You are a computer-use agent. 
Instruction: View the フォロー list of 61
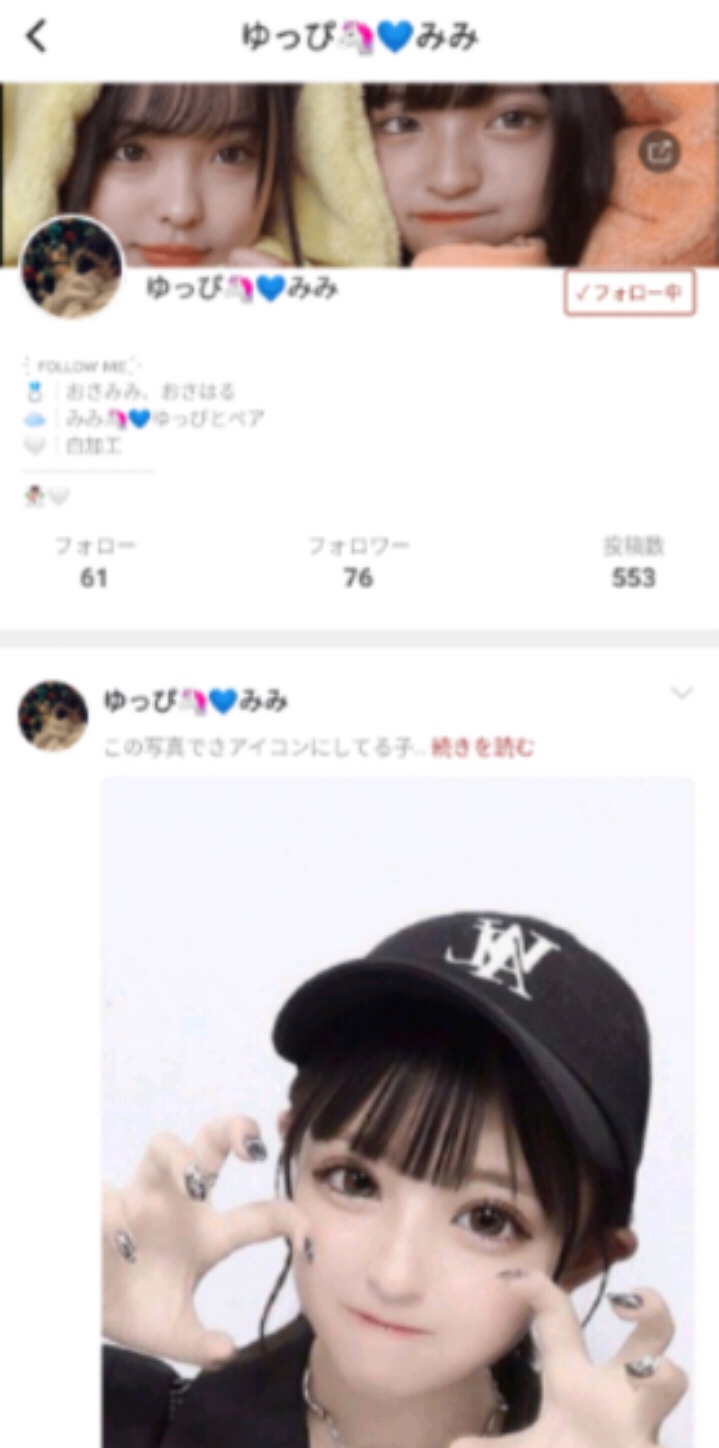(x=94, y=562)
